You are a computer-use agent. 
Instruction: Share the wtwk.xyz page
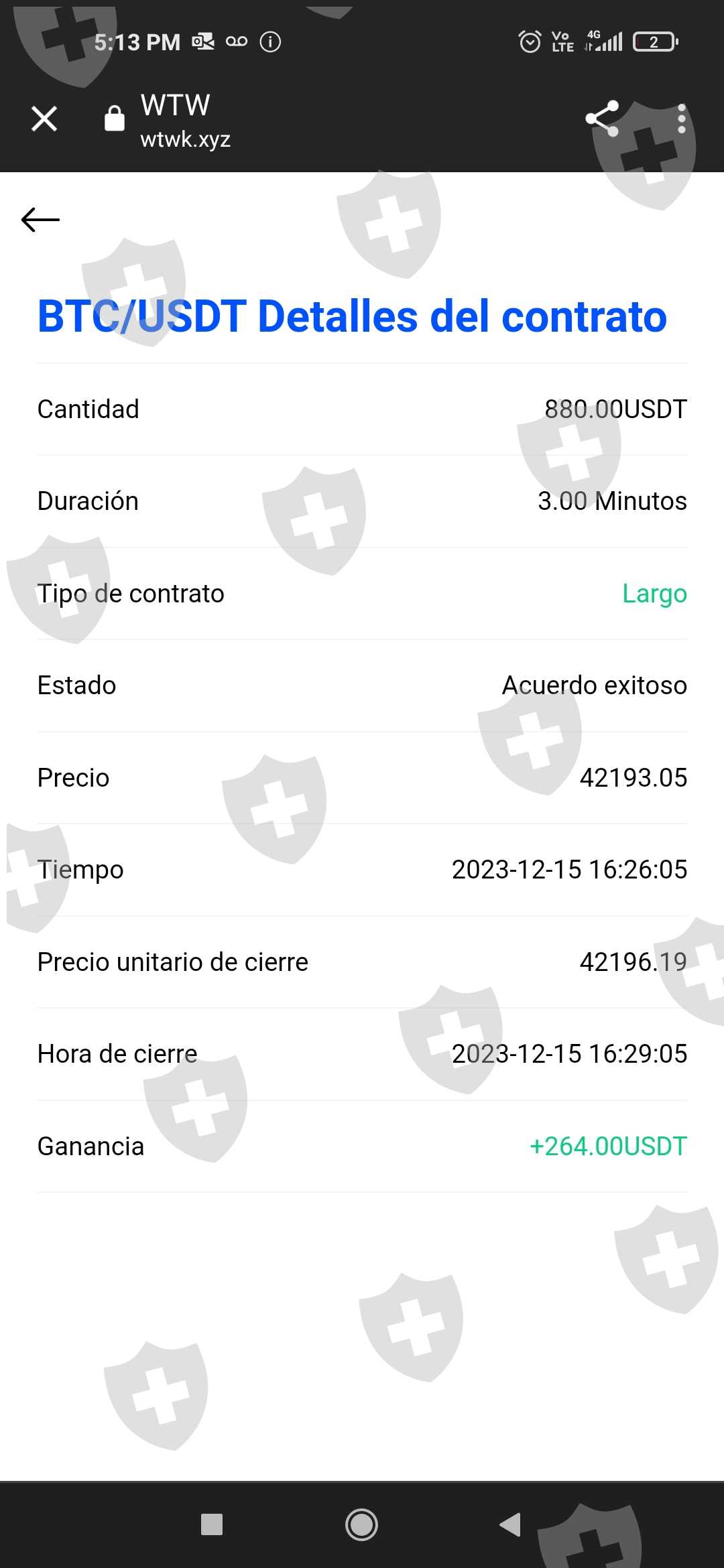602,119
